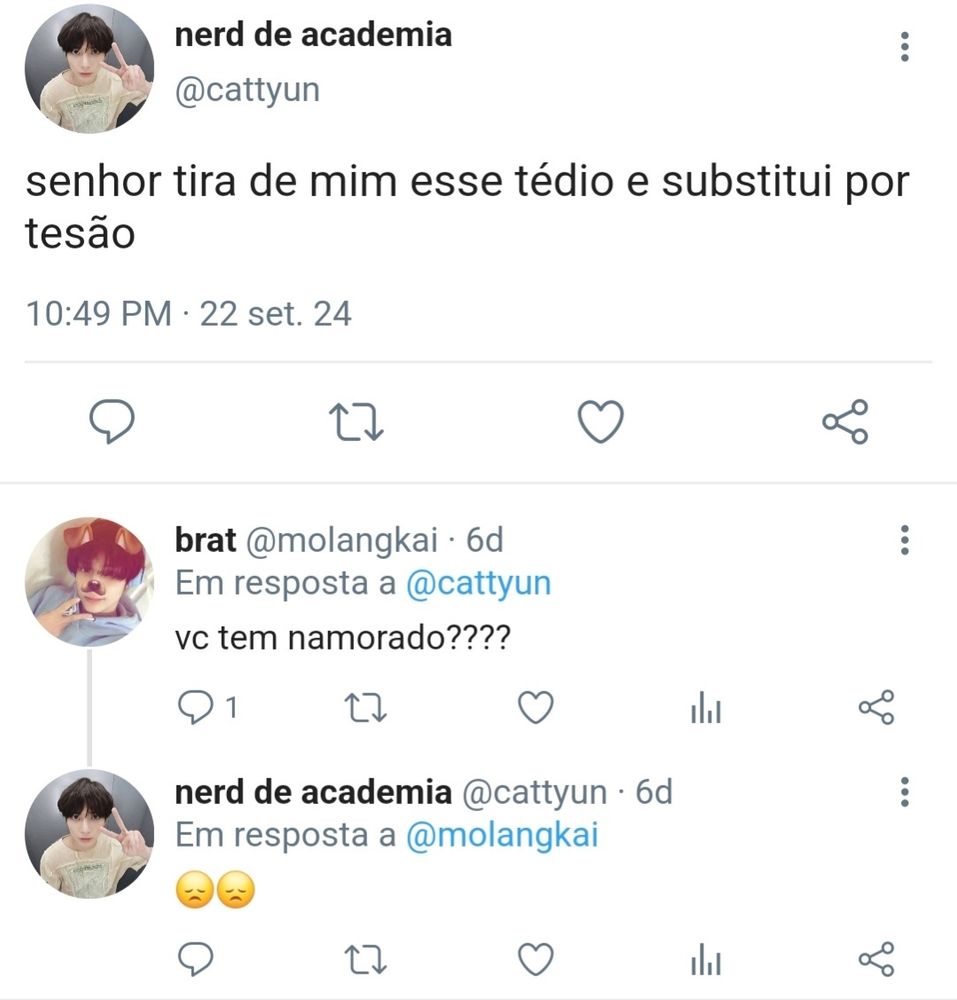Like the main tweet by nerd de academia

[601, 422]
